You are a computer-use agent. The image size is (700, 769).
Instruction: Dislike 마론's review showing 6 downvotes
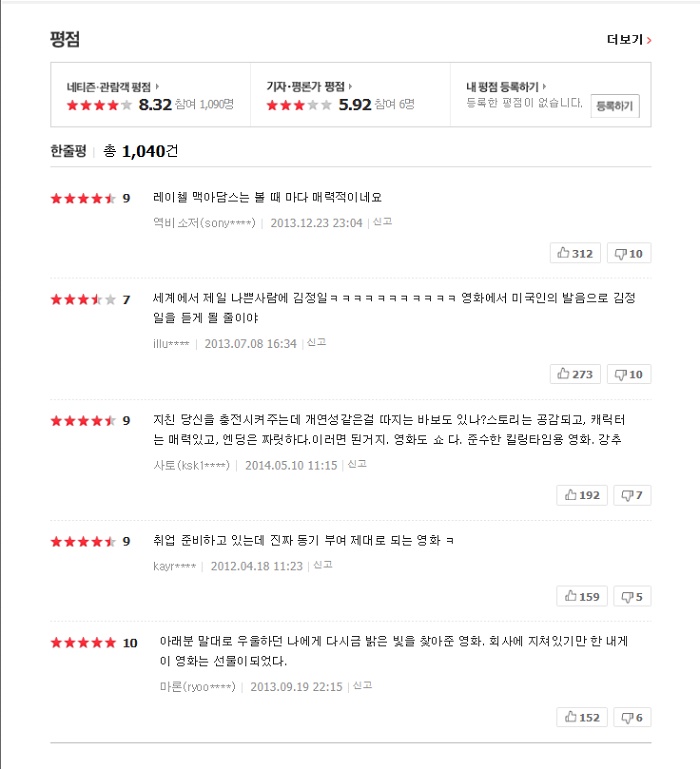tap(632, 717)
